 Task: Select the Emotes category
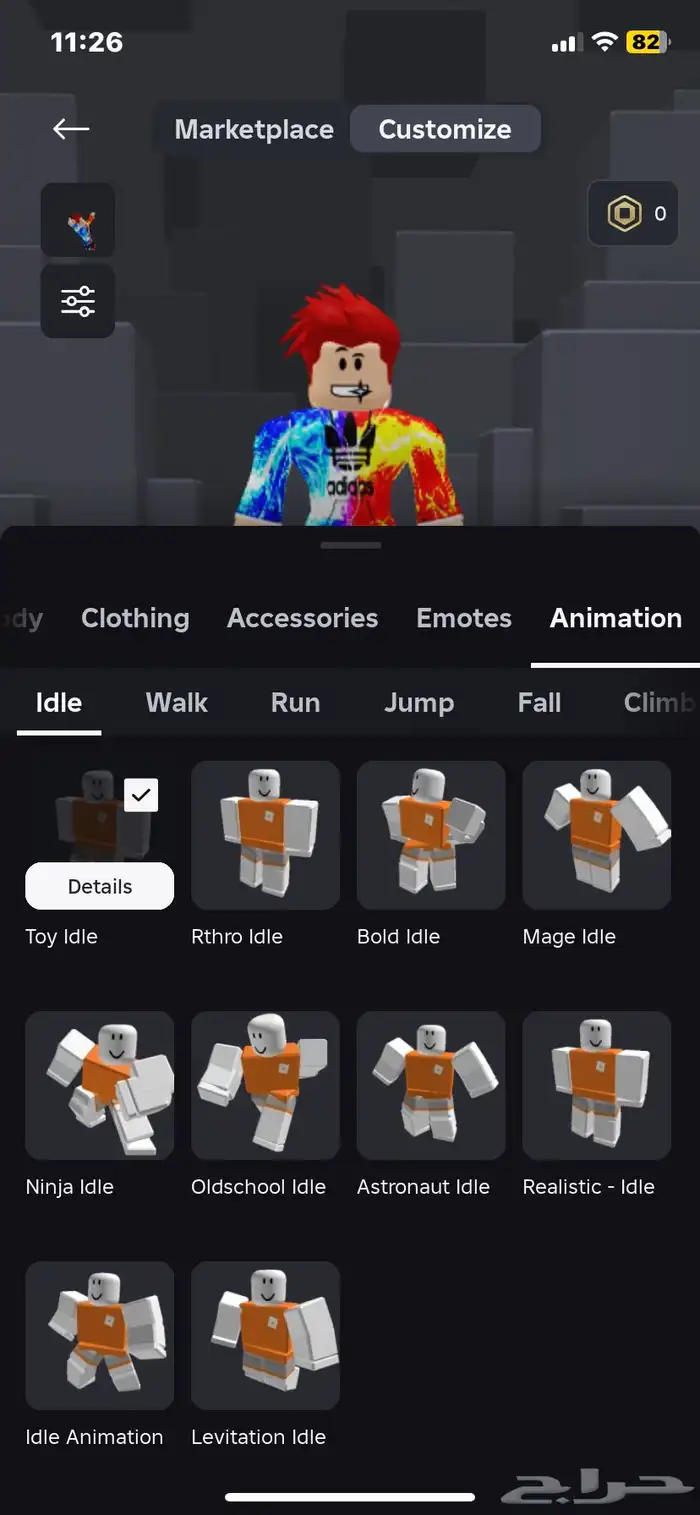point(463,618)
